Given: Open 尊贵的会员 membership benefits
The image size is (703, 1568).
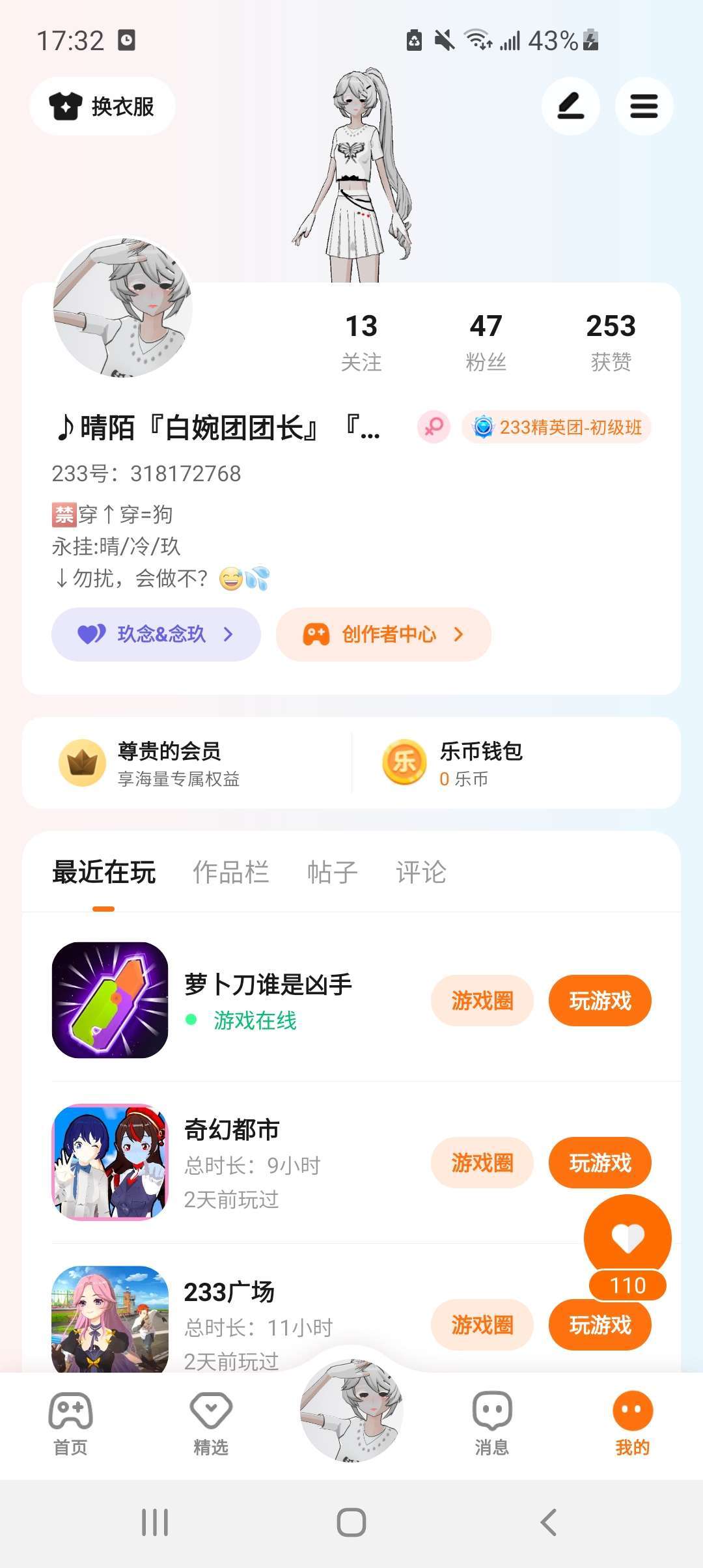Looking at the screenshot, I should [x=169, y=763].
